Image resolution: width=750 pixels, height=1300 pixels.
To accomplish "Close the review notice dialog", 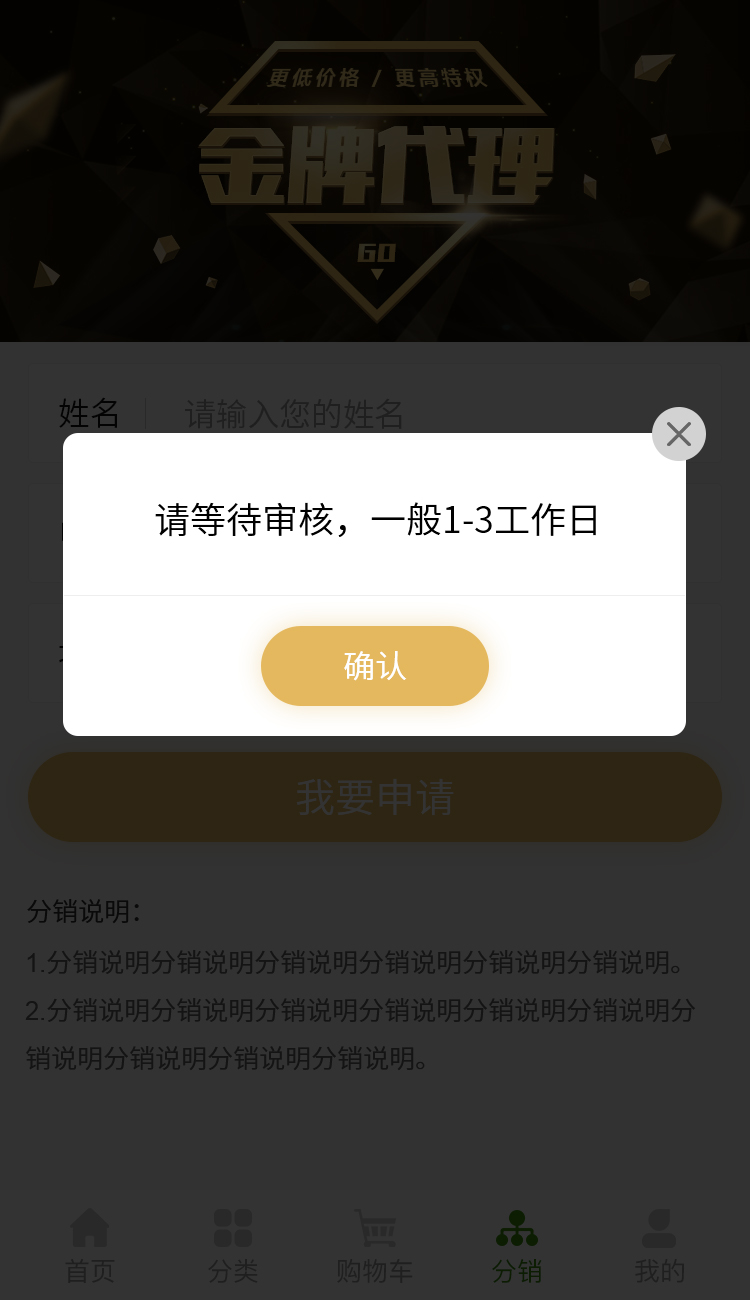I will click(x=679, y=434).
